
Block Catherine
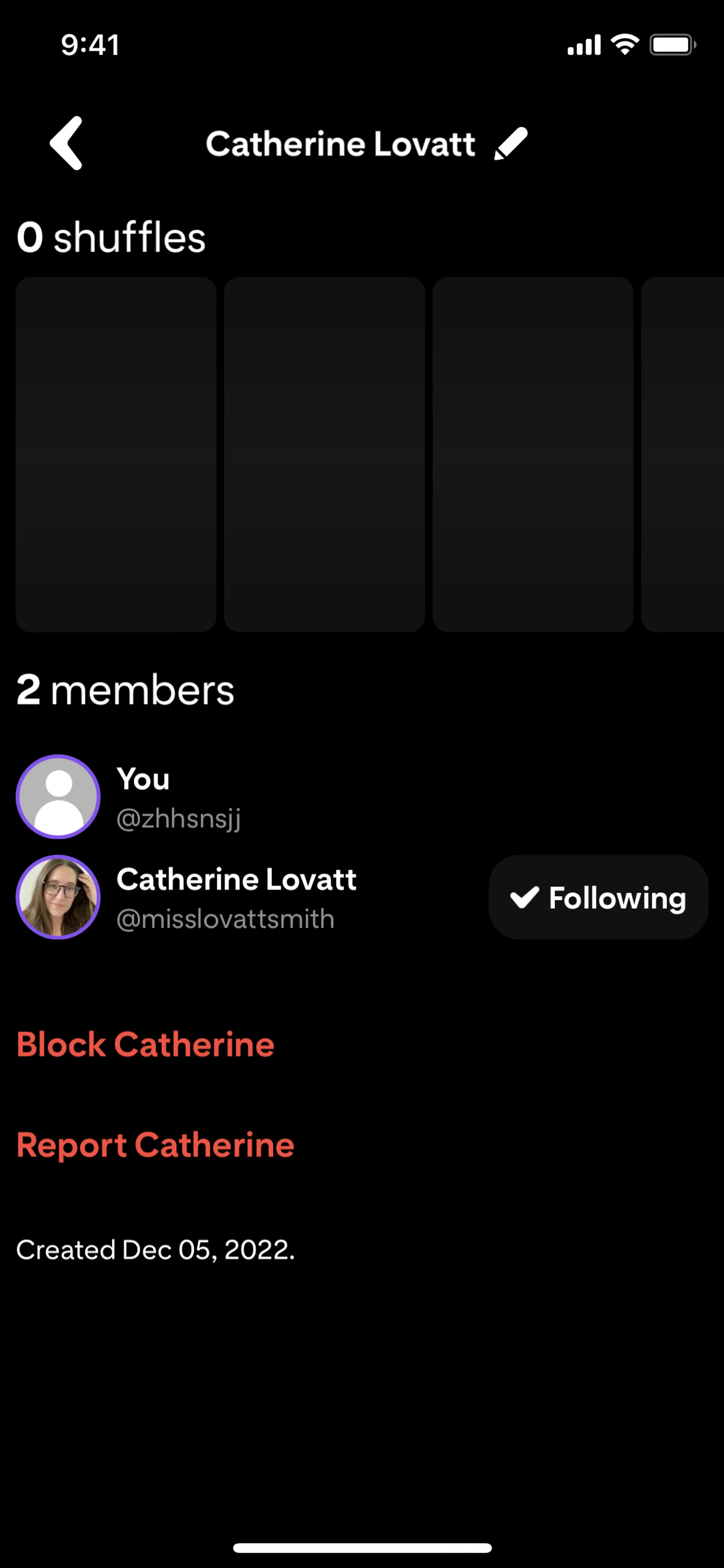pos(146,1044)
